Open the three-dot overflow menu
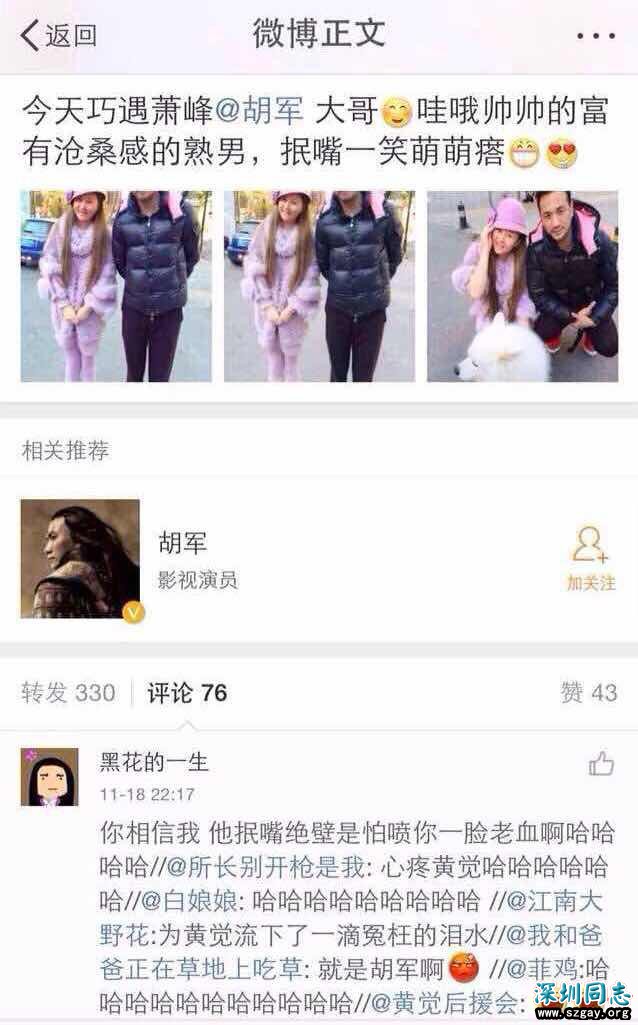 tap(596, 36)
